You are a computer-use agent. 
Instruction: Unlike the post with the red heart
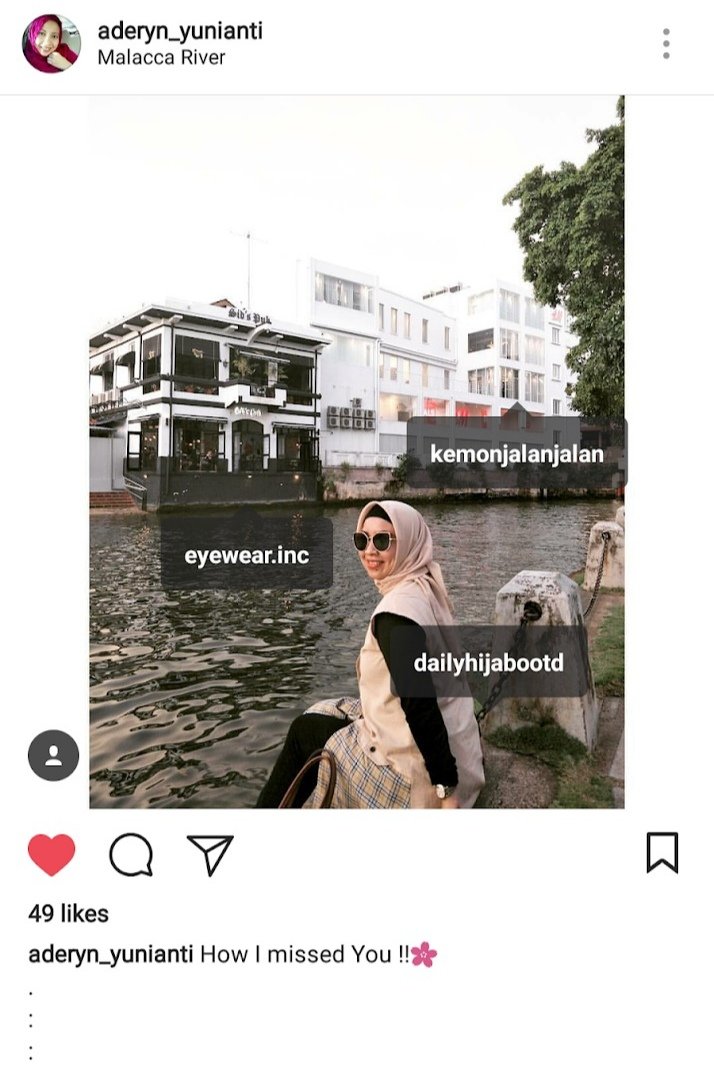tap(52, 855)
